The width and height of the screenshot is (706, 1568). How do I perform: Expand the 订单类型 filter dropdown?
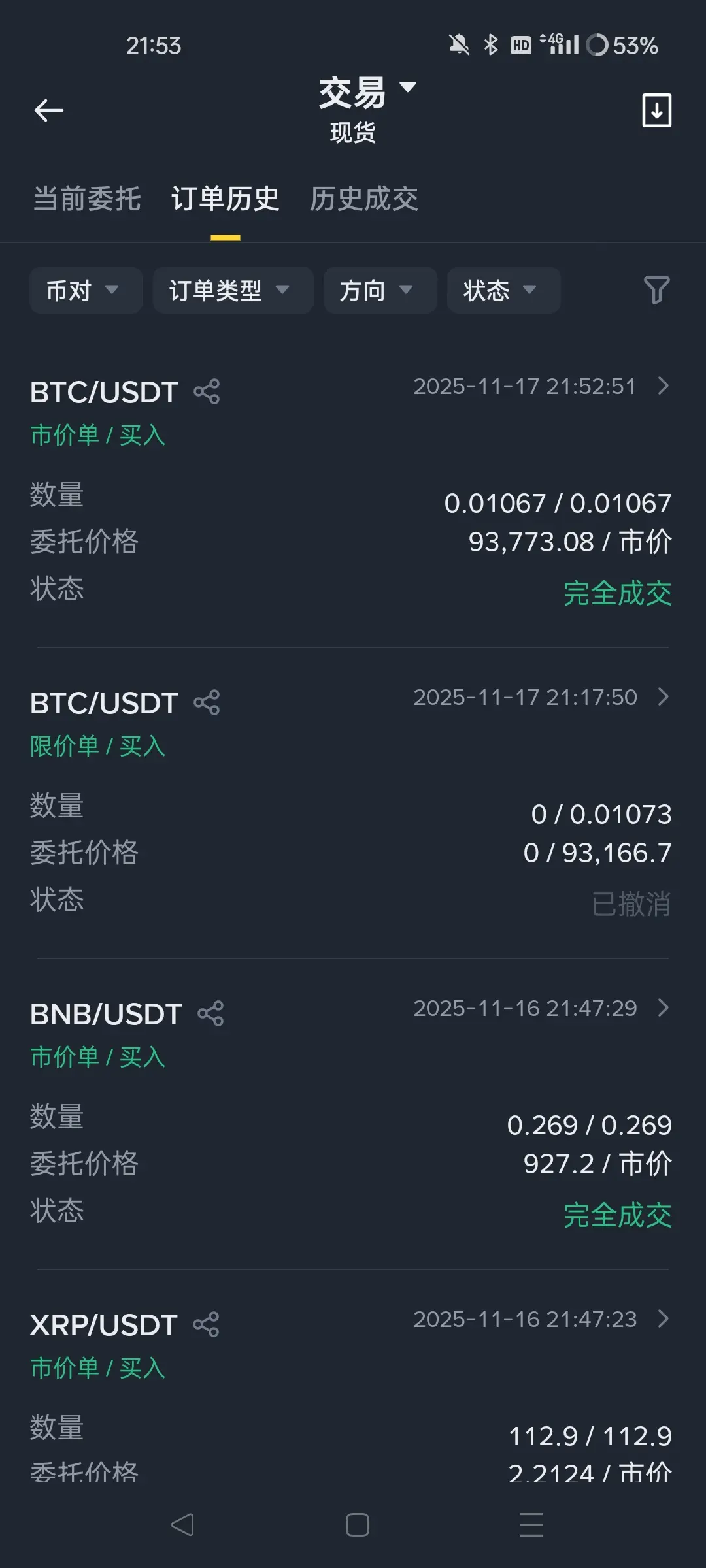tap(232, 290)
